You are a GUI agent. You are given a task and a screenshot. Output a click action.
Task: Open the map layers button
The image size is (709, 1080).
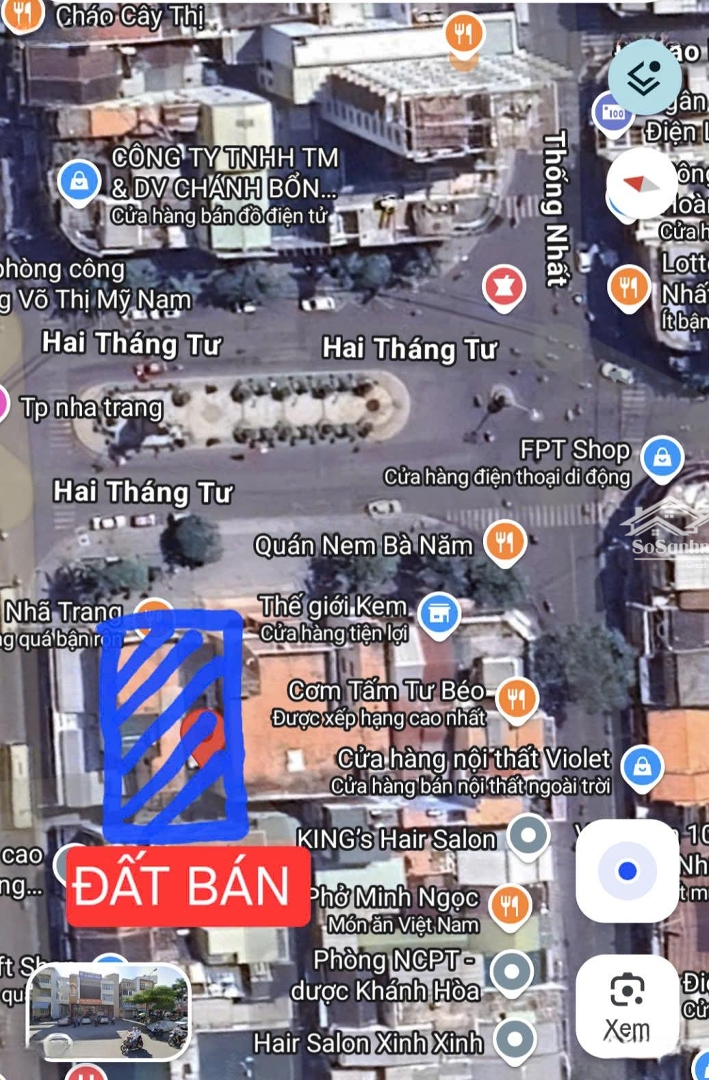coord(644,77)
